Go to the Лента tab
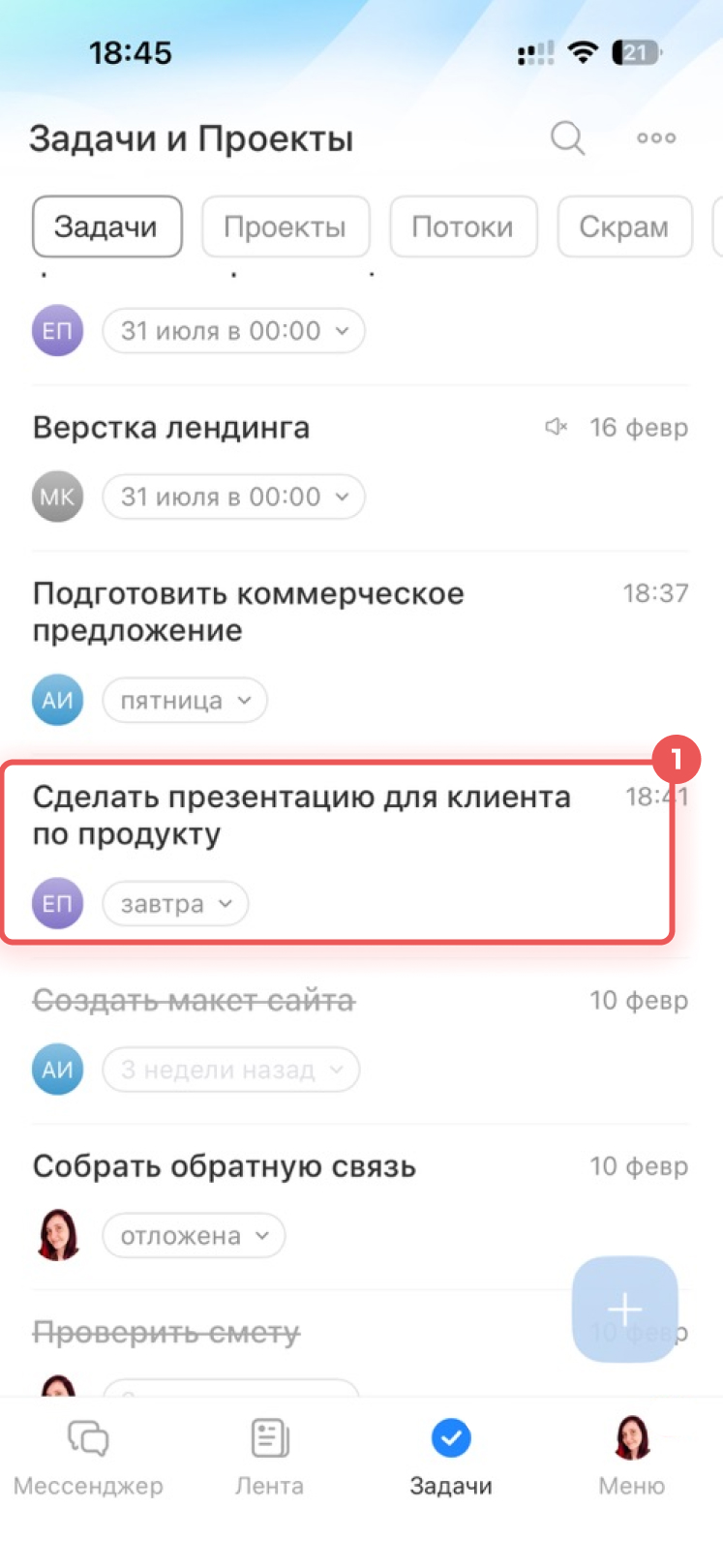 click(269, 1457)
